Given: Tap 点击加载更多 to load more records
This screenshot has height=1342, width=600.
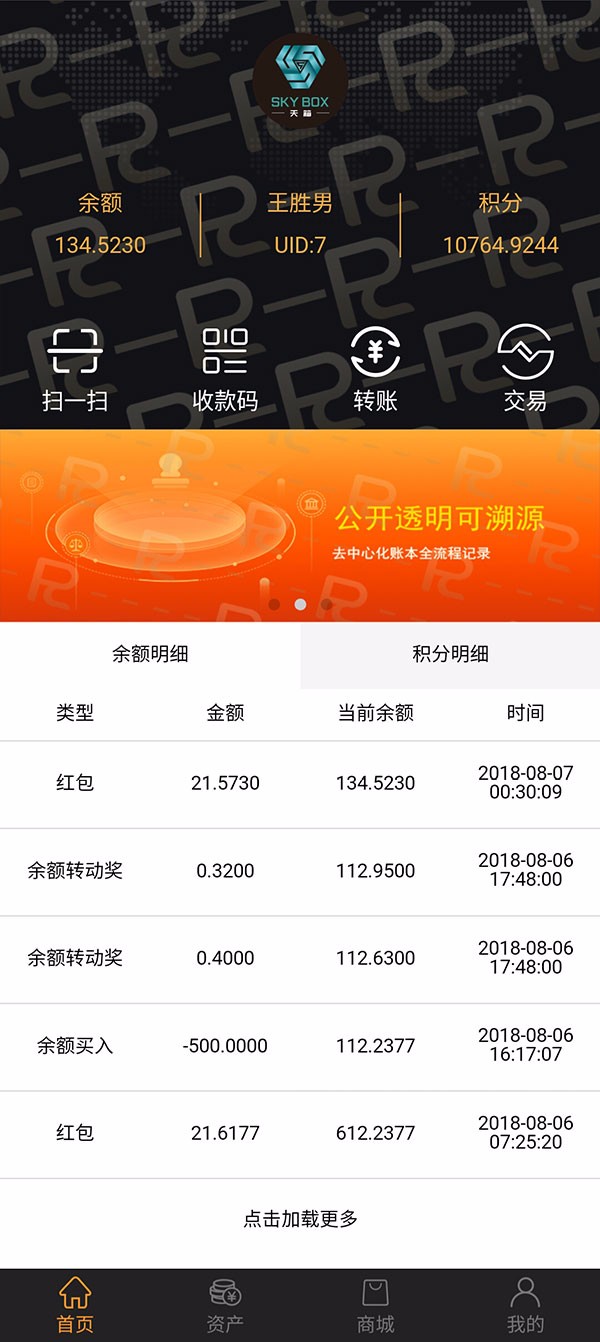Looking at the screenshot, I should pos(300,1219).
